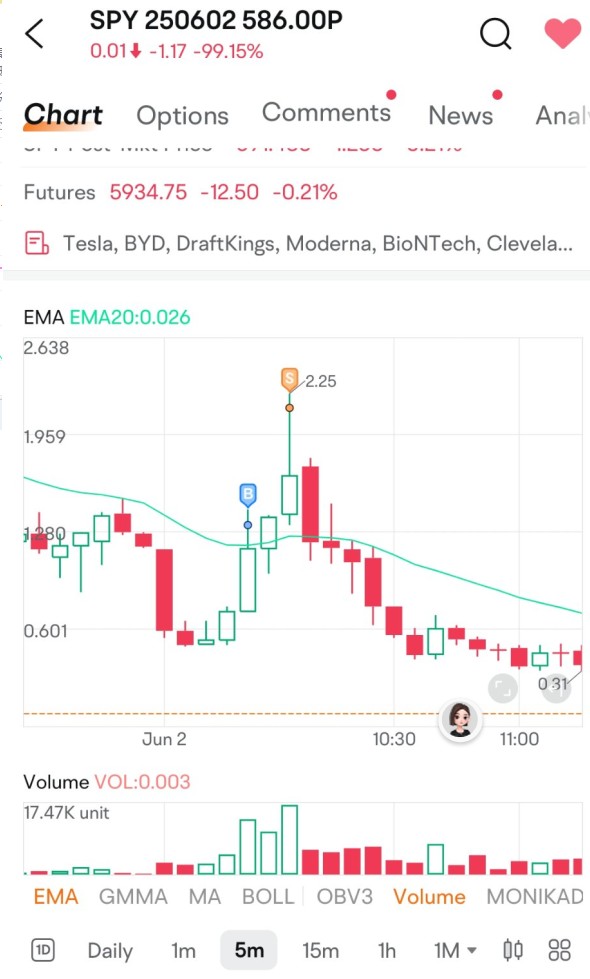Image resolution: width=590 pixels, height=979 pixels.
Task: Select the MA indicator
Action: pyautogui.click(x=205, y=897)
